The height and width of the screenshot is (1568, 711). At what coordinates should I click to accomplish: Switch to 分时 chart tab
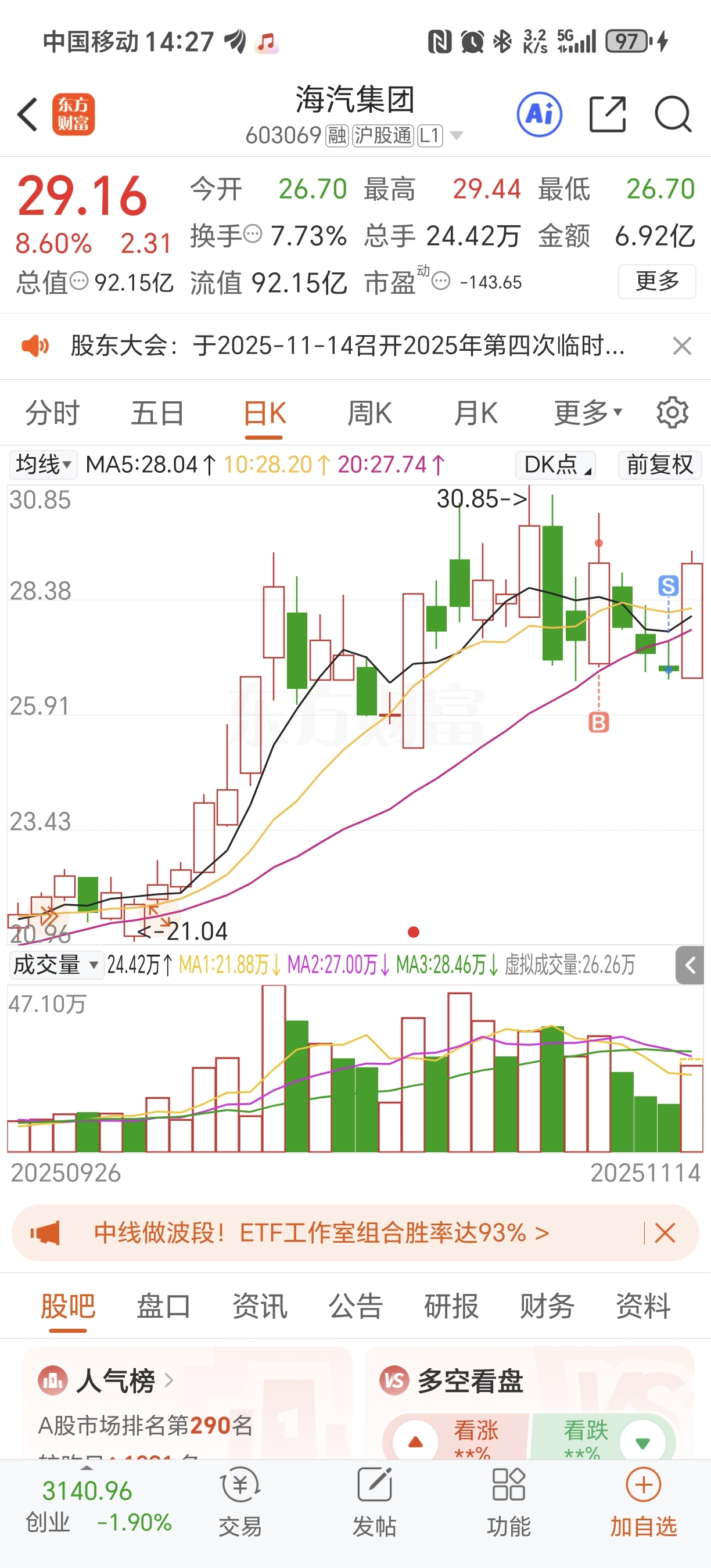[52, 413]
